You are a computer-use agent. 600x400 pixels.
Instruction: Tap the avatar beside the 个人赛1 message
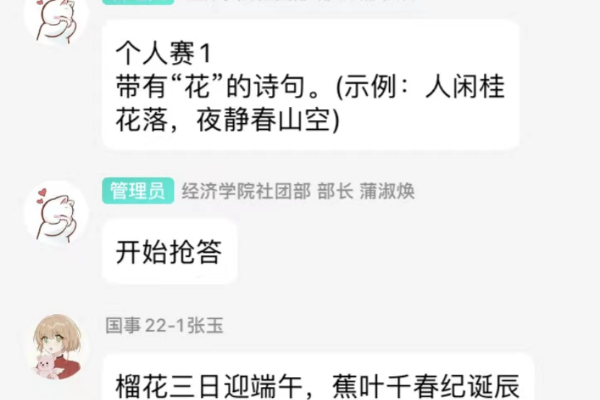(x=56, y=17)
